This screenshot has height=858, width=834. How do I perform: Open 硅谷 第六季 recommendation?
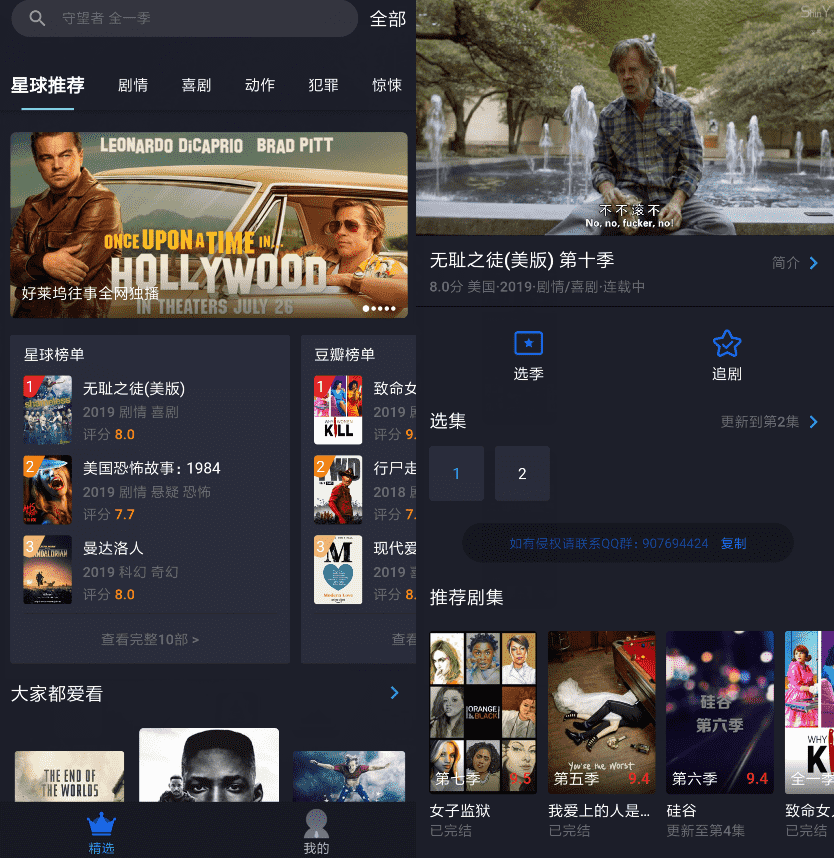click(x=720, y=712)
